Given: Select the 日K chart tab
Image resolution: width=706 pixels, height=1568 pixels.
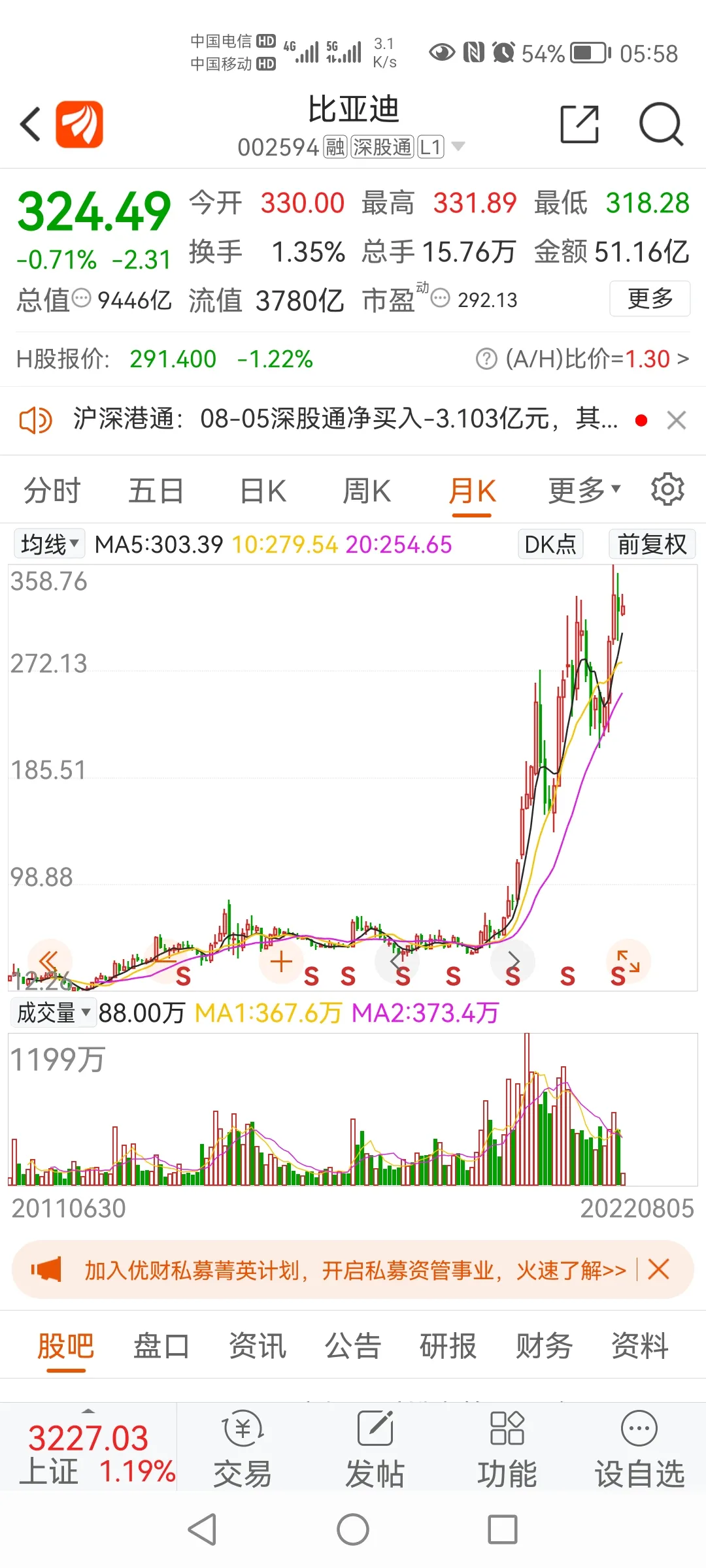Looking at the screenshot, I should (263, 491).
